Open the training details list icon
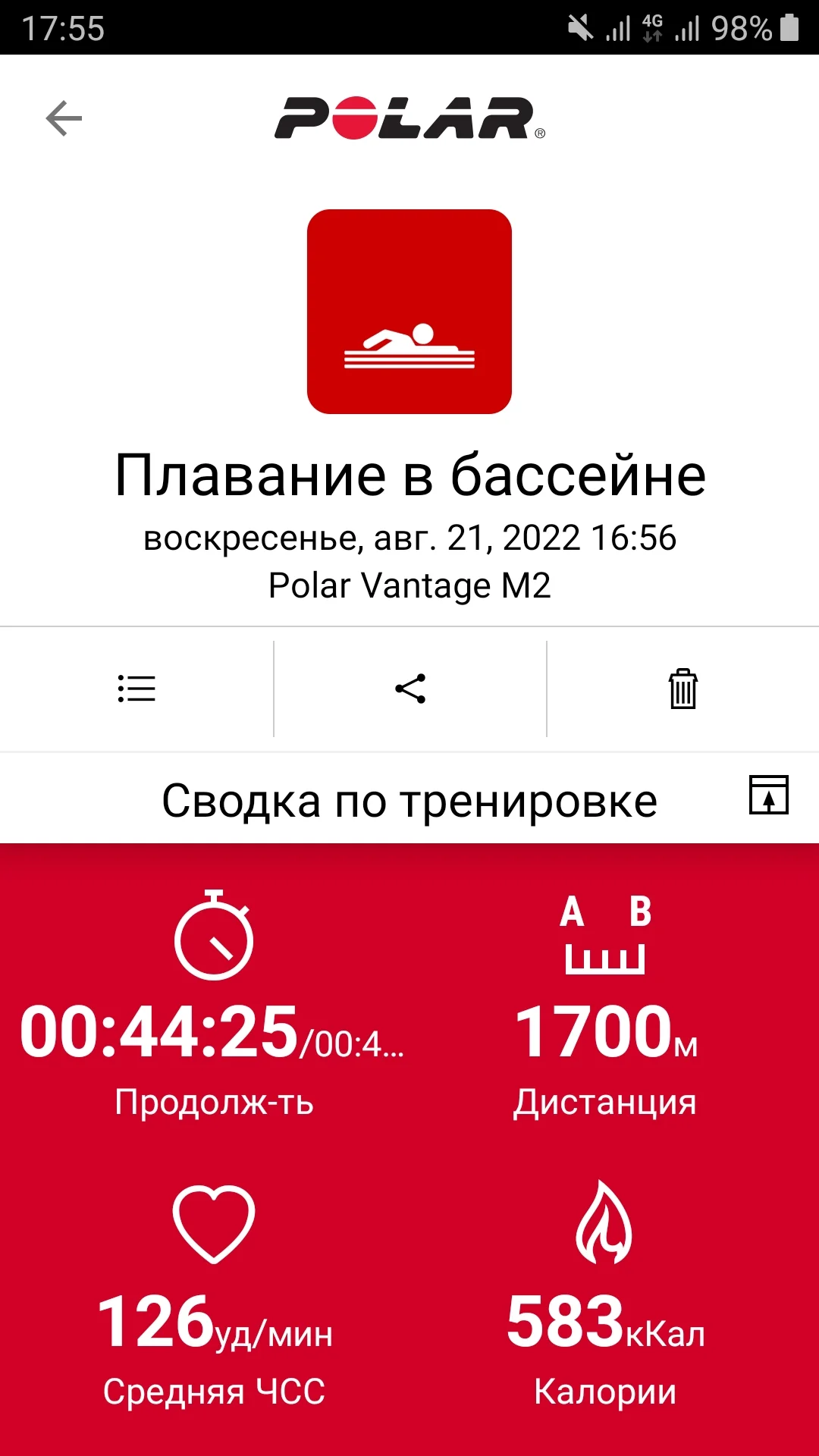 [136, 689]
